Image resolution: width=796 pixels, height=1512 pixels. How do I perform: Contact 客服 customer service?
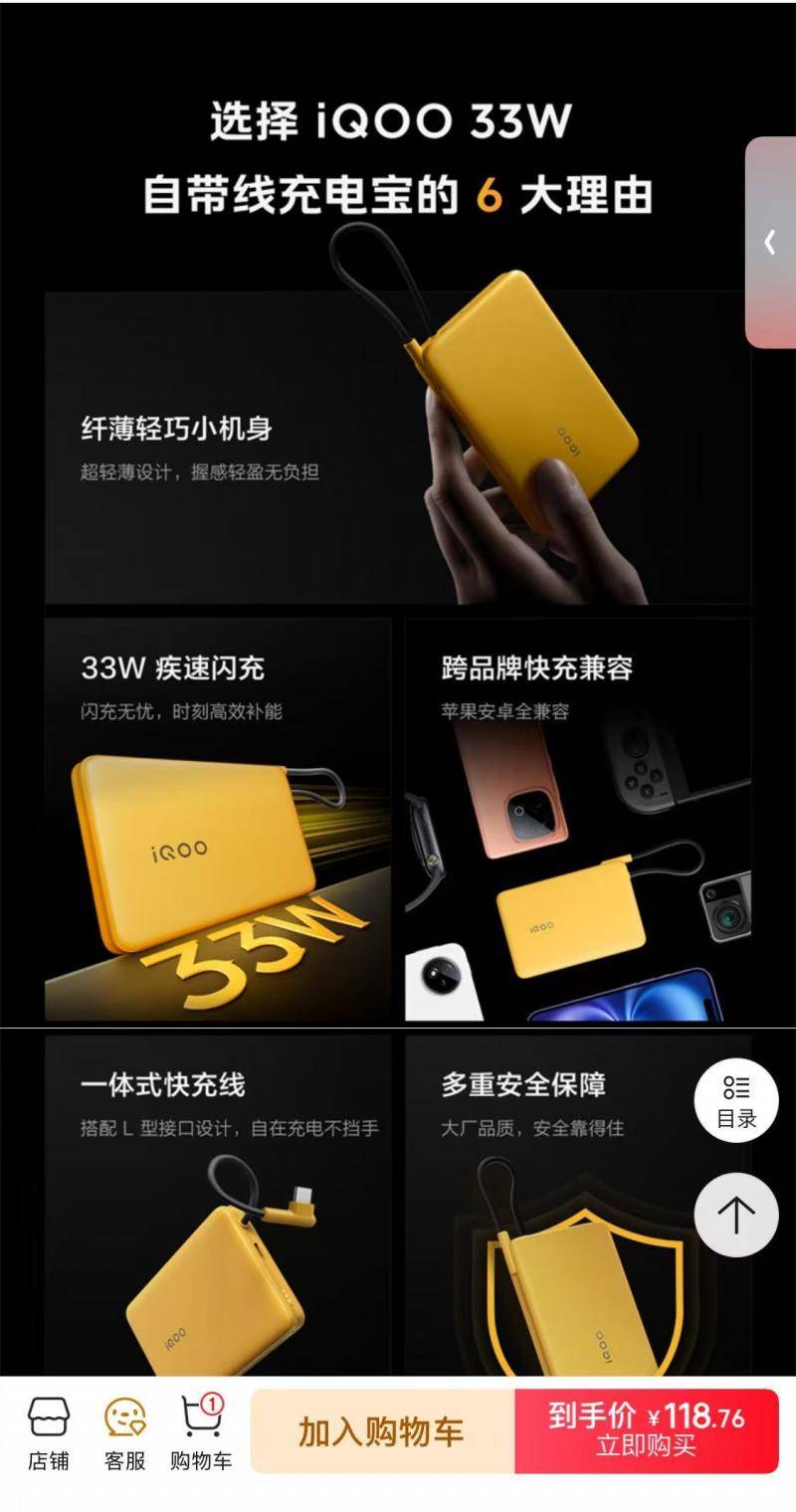125,1433
